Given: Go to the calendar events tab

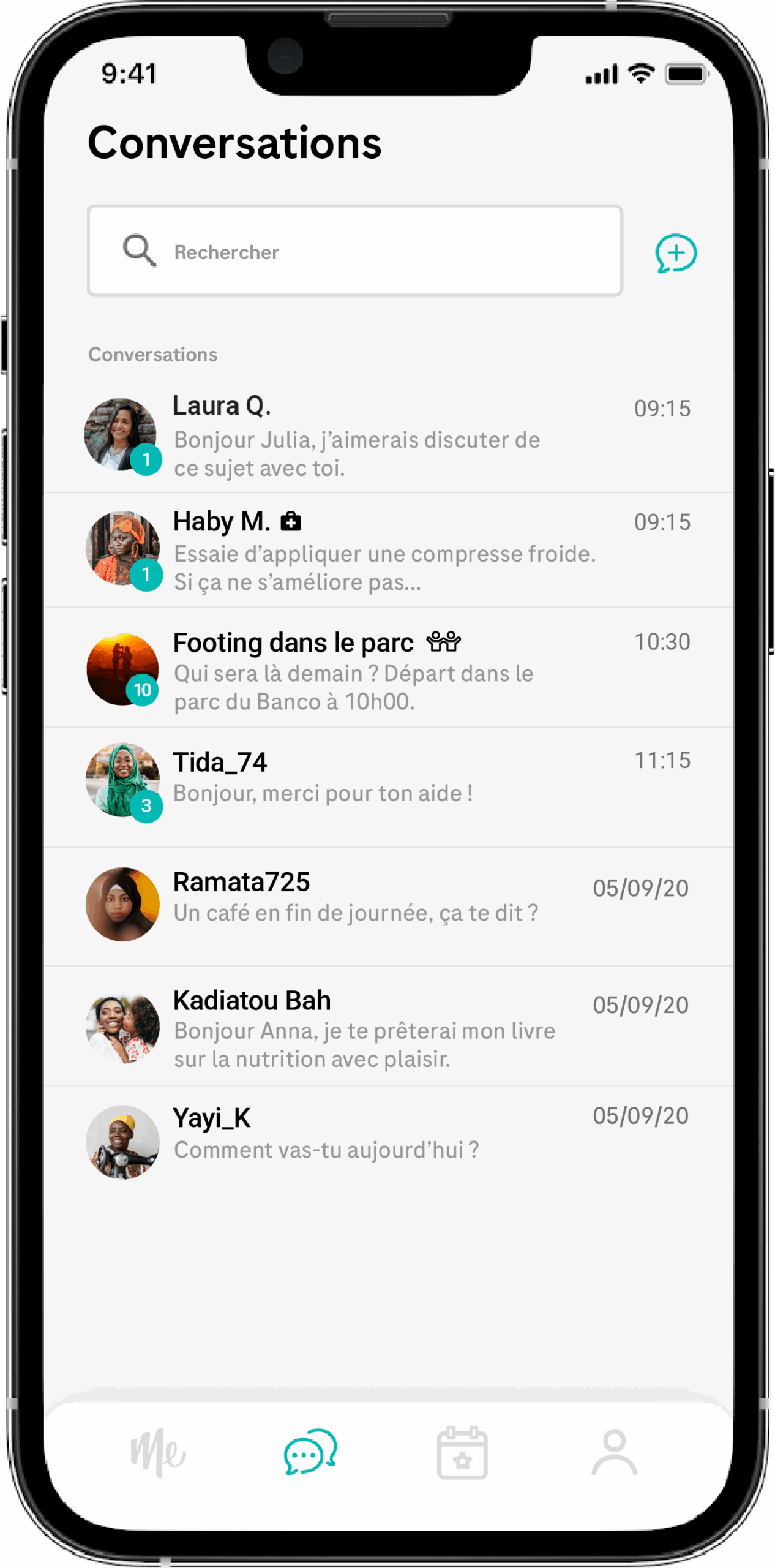Looking at the screenshot, I should 462,1453.
